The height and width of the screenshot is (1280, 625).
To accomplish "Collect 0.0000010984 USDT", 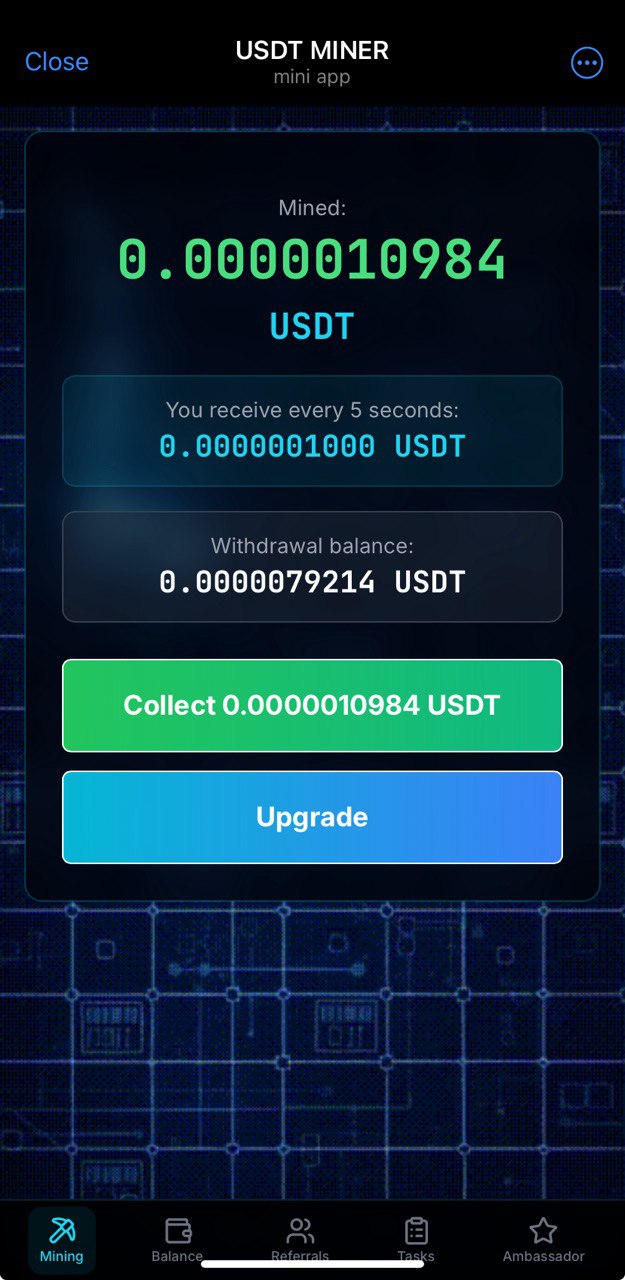I will pos(312,706).
